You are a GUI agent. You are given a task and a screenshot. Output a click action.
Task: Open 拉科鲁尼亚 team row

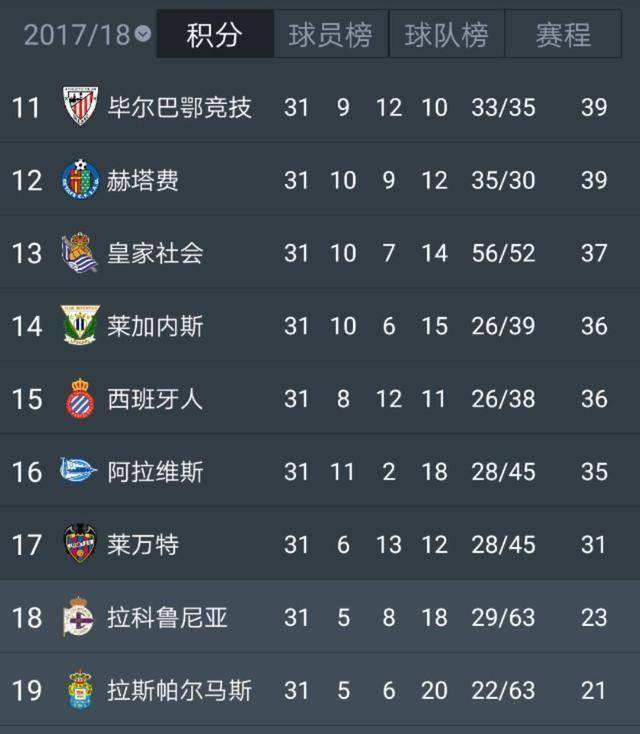point(167,617)
